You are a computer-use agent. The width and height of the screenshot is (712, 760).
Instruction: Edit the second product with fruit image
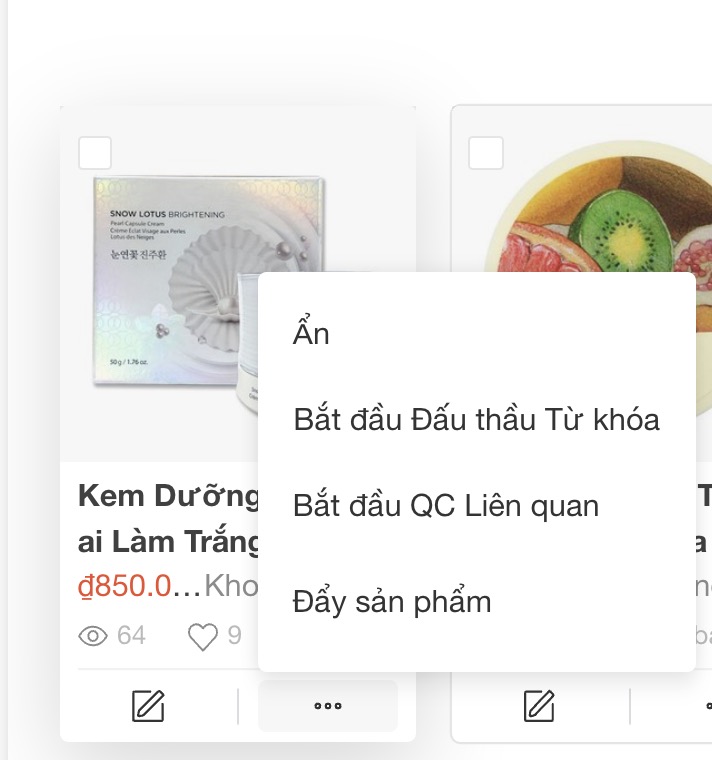tap(540, 707)
